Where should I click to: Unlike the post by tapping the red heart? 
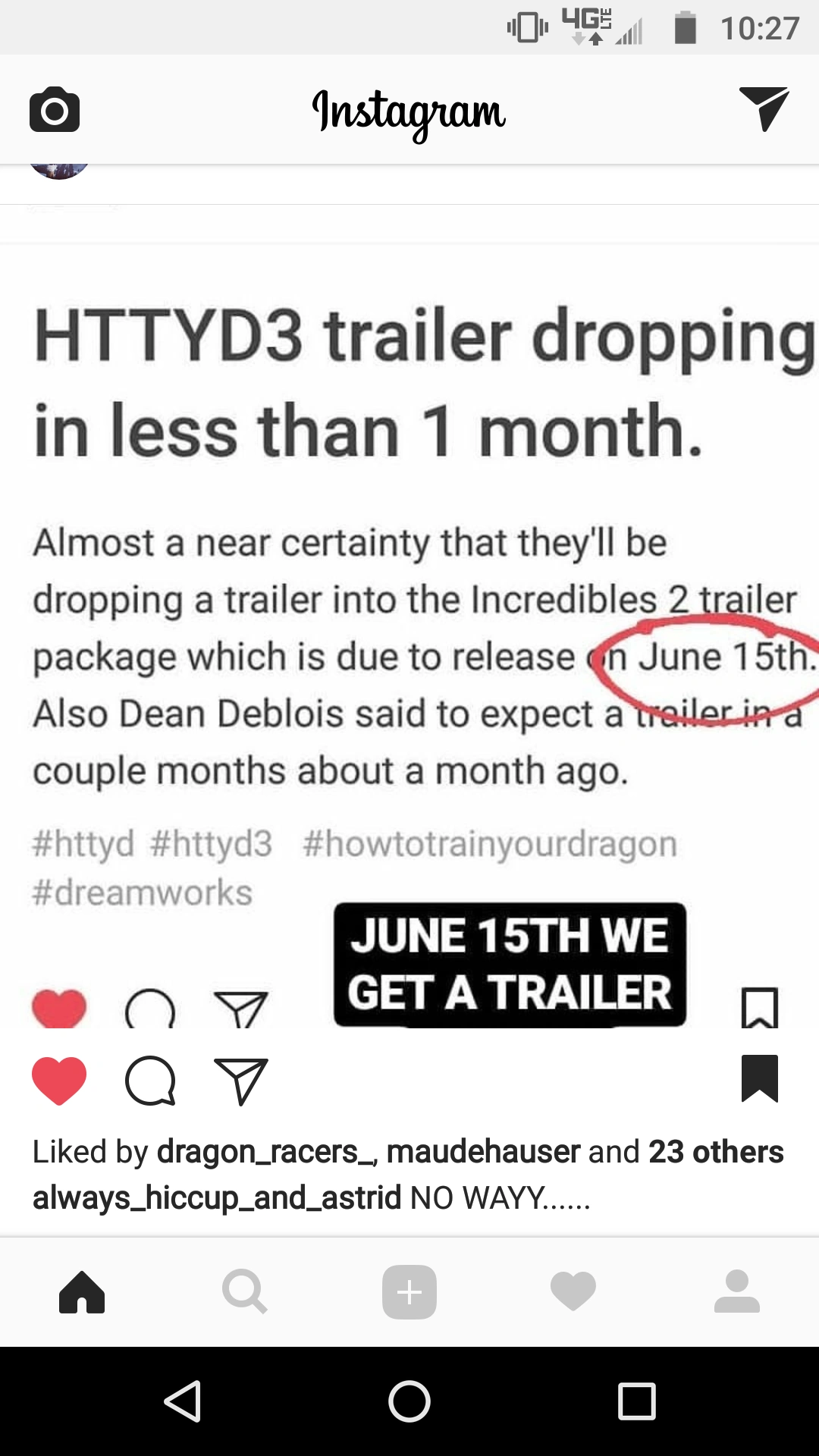[x=60, y=1081]
